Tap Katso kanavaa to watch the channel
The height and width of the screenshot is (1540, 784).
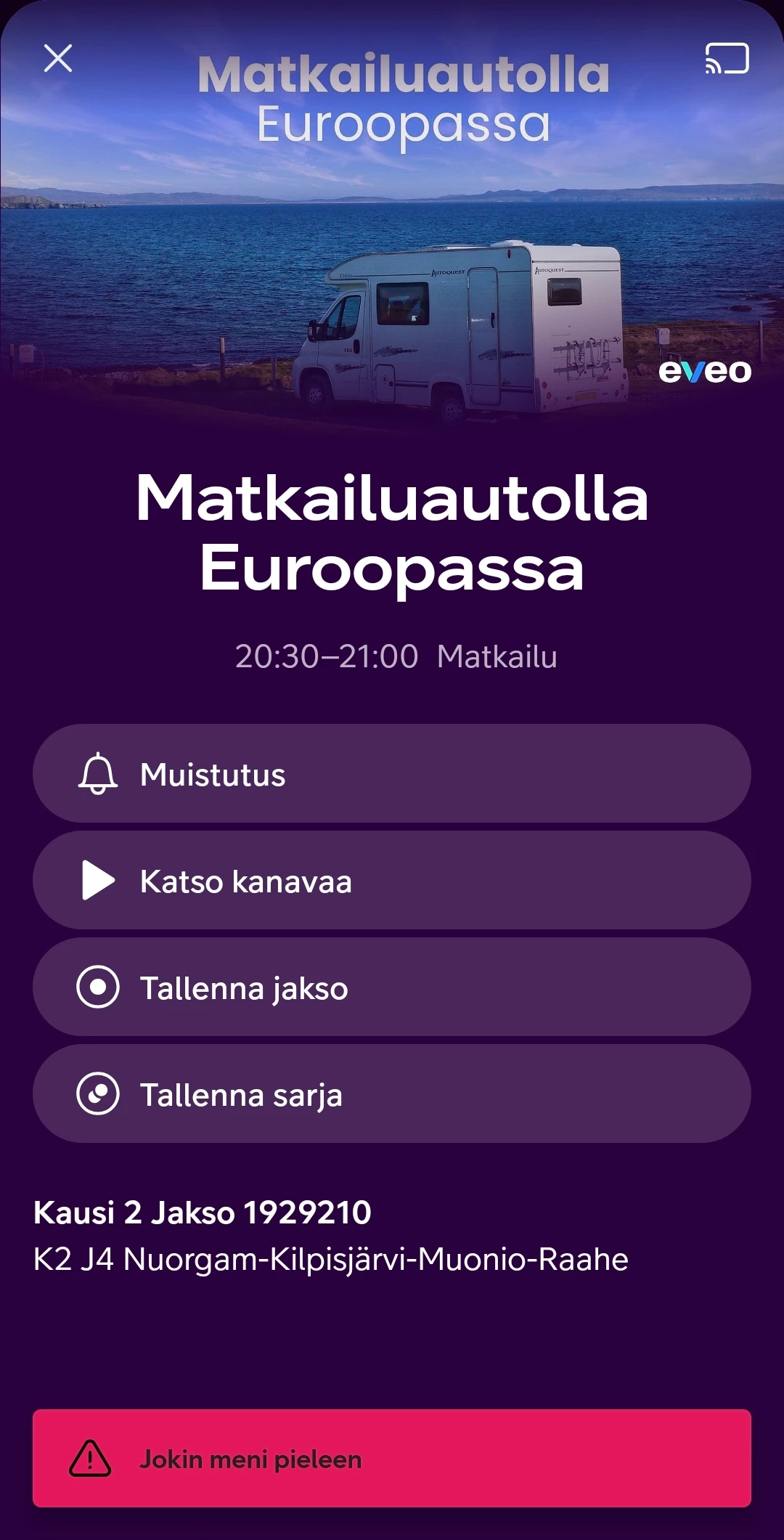click(392, 881)
